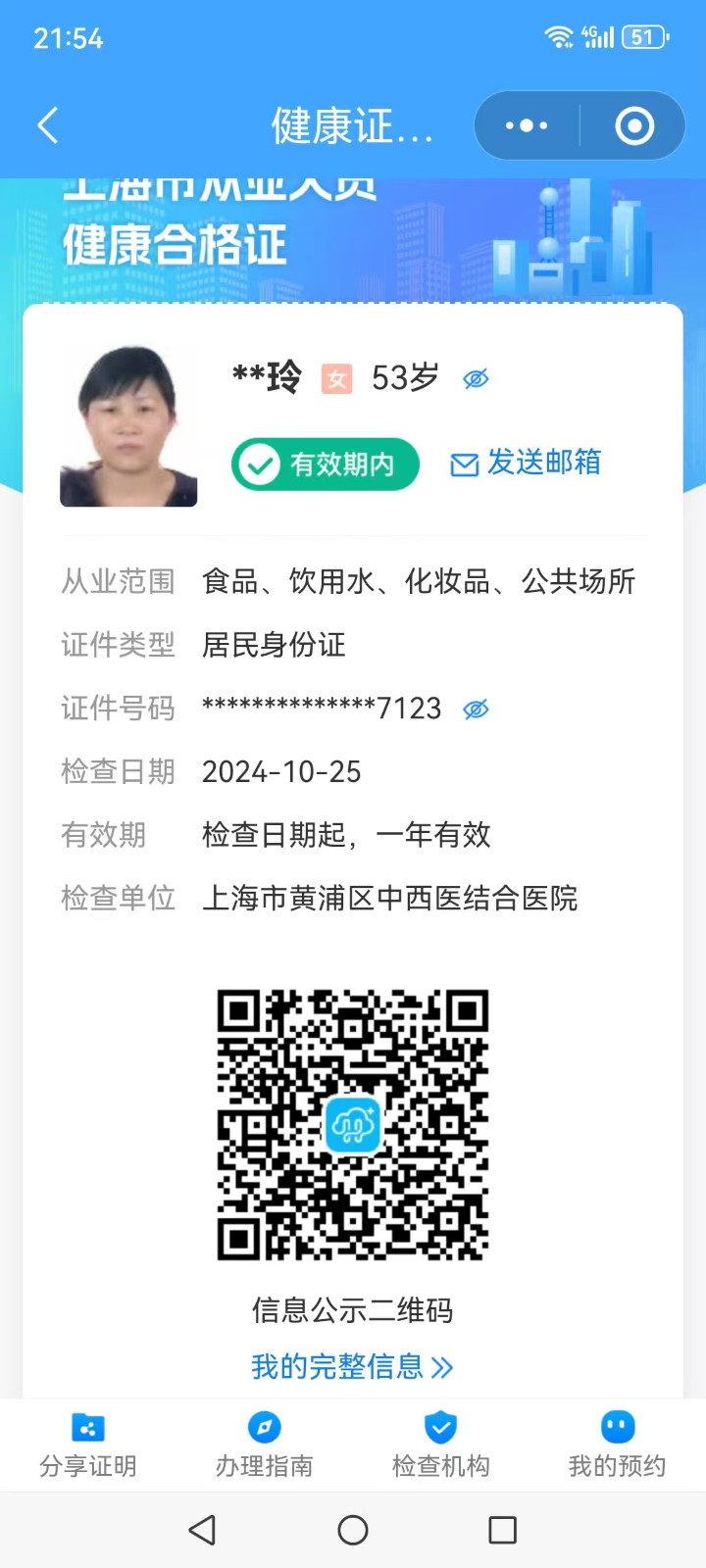Go to 我的预约 in the bottom bar
This screenshot has width=706, height=1568.
coord(618,1445)
